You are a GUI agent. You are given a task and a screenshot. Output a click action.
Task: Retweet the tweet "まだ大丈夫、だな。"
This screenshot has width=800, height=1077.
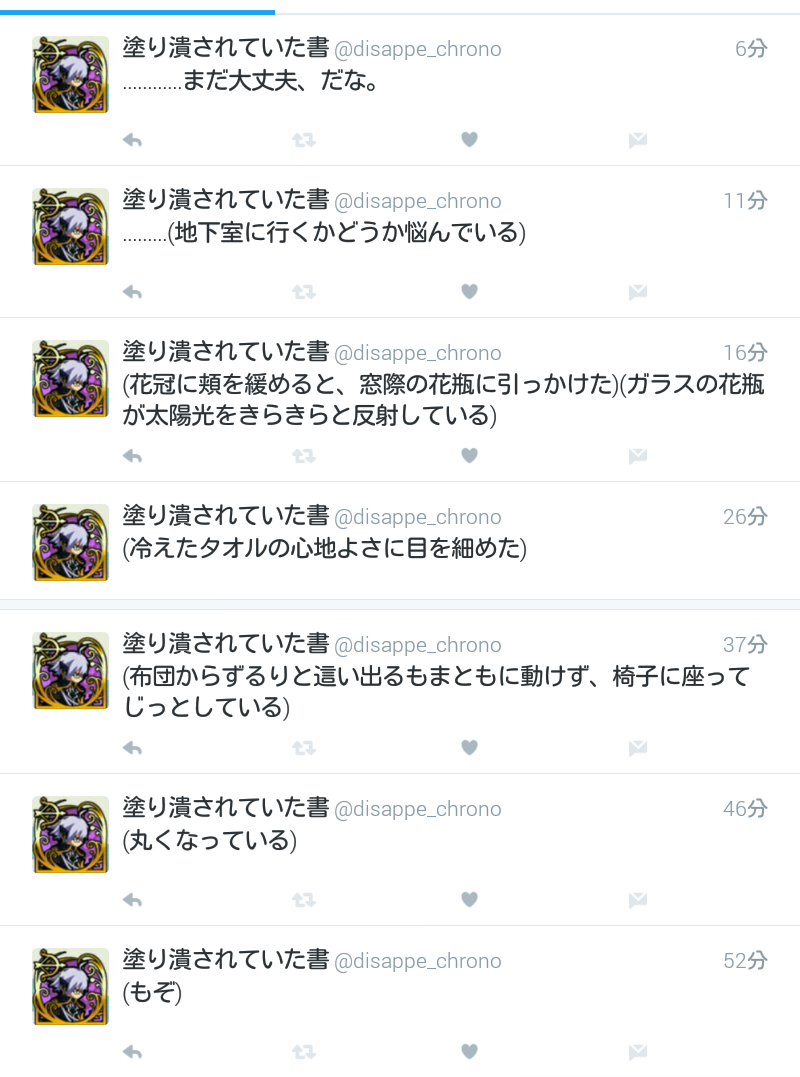tap(304, 140)
